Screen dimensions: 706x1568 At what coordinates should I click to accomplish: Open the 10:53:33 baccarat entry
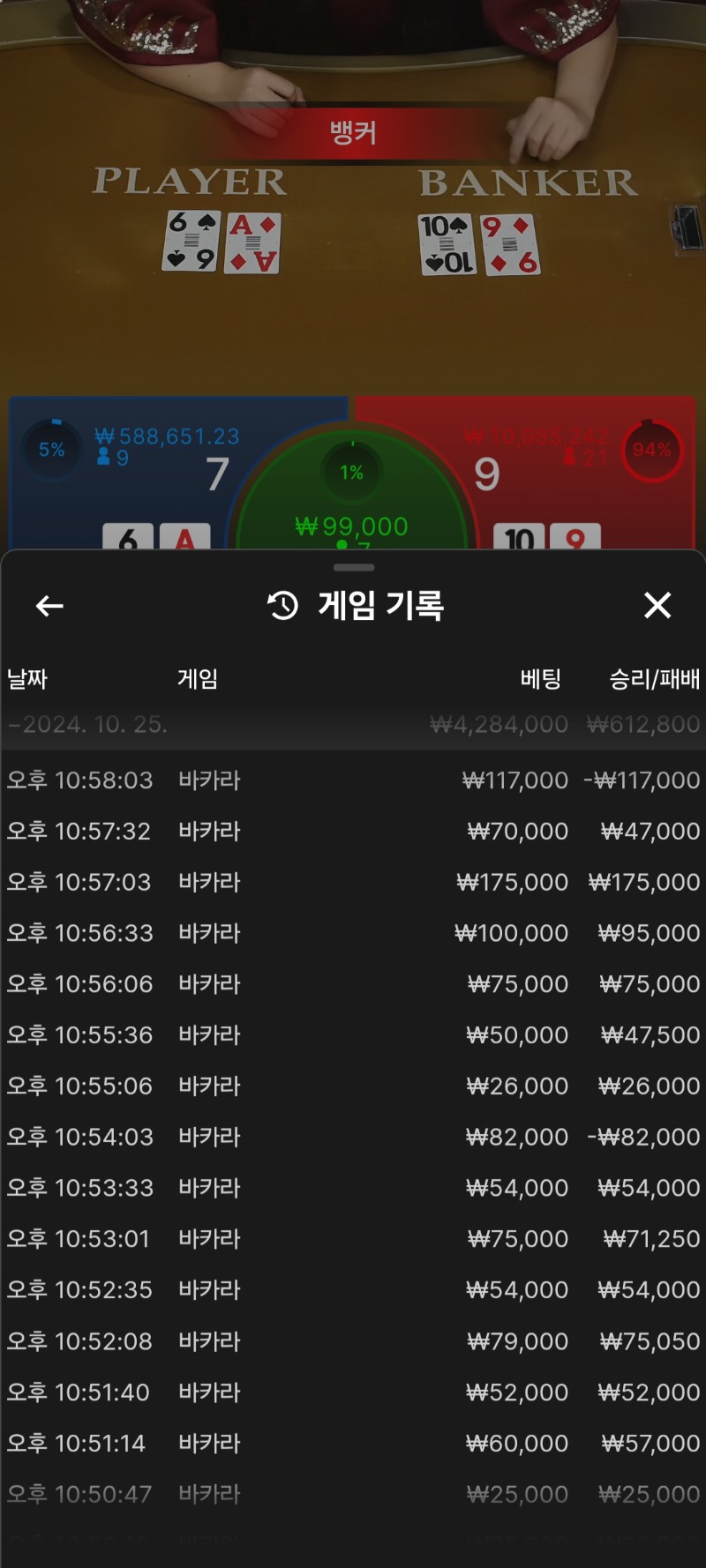click(353, 1188)
